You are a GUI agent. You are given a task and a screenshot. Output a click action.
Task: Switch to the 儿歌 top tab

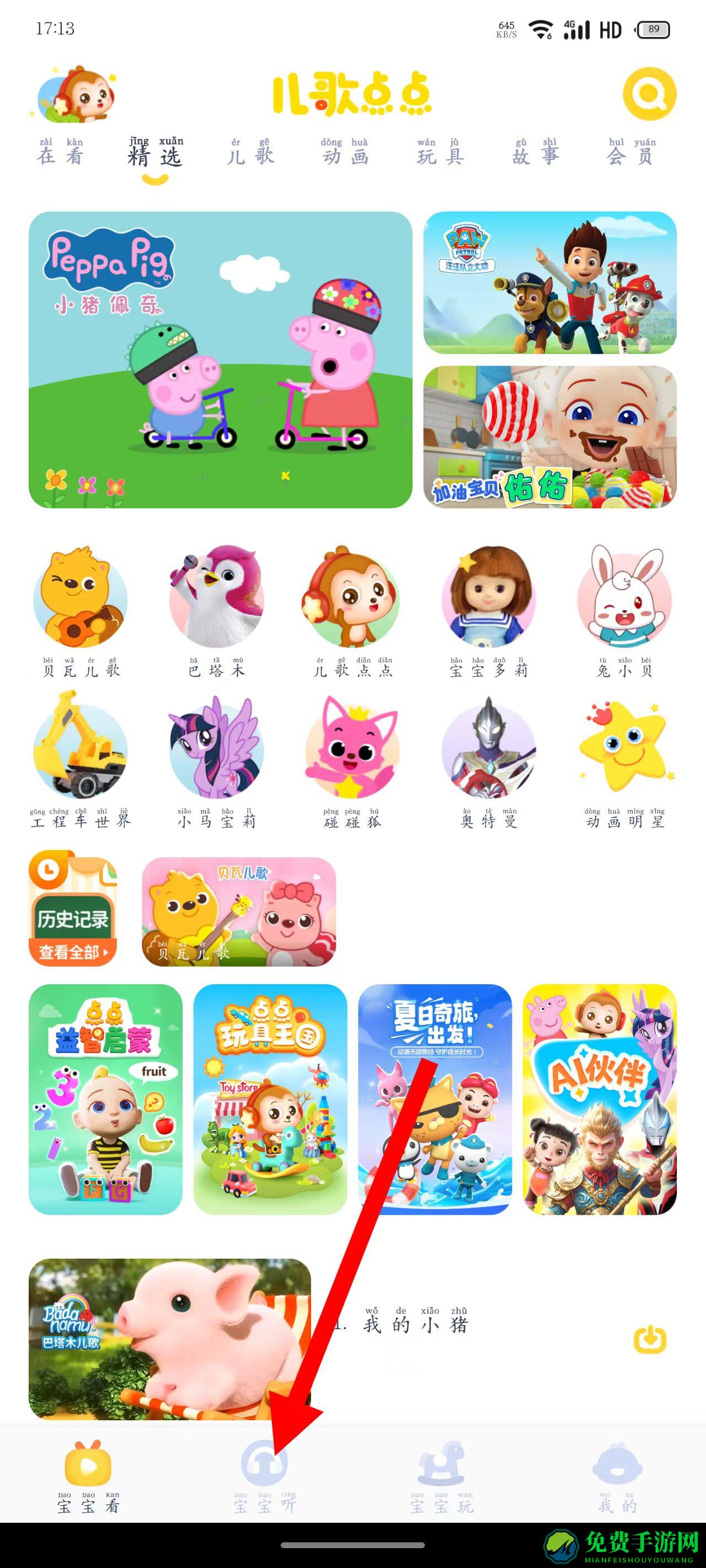tap(250, 152)
